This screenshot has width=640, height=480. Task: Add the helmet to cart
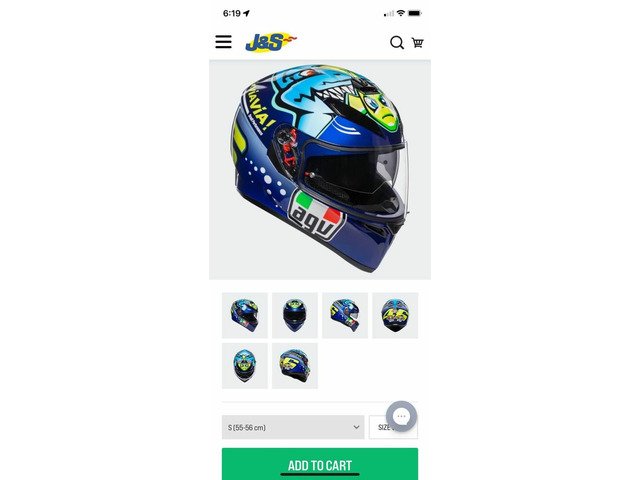click(319, 465)
